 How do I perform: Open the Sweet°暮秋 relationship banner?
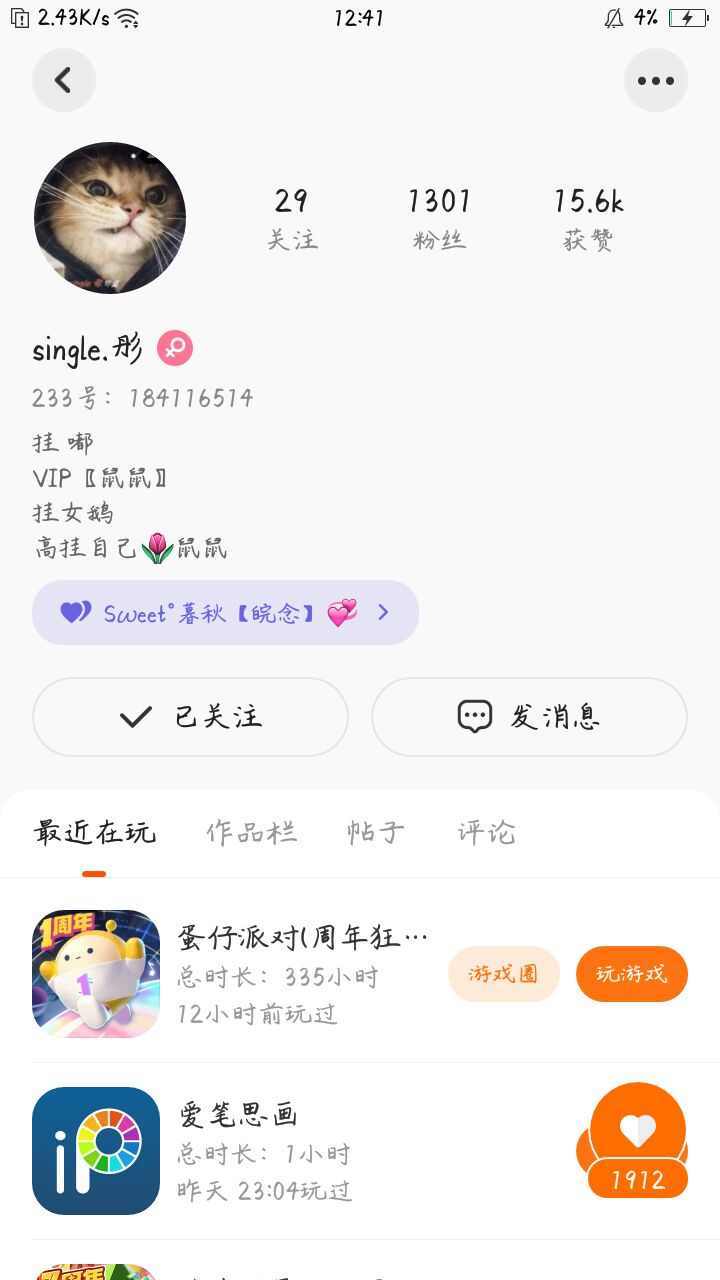225,612
